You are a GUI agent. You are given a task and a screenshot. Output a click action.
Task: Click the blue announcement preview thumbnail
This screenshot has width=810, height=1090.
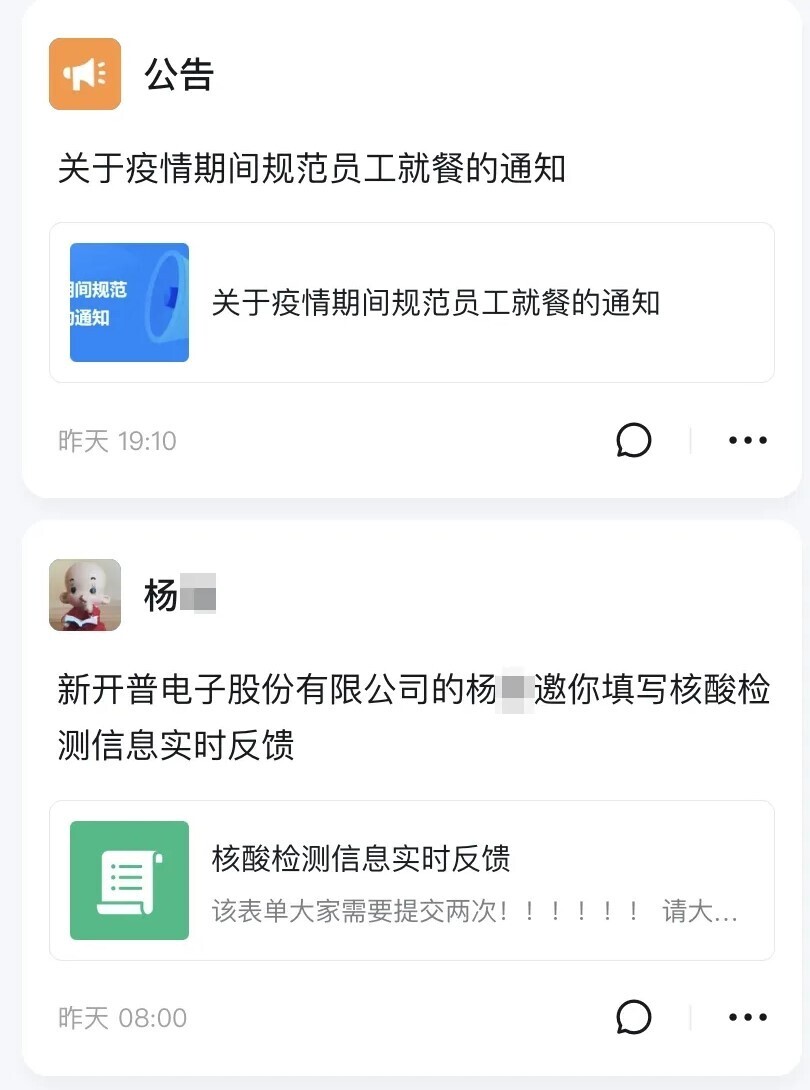click(x=128, y=301)
